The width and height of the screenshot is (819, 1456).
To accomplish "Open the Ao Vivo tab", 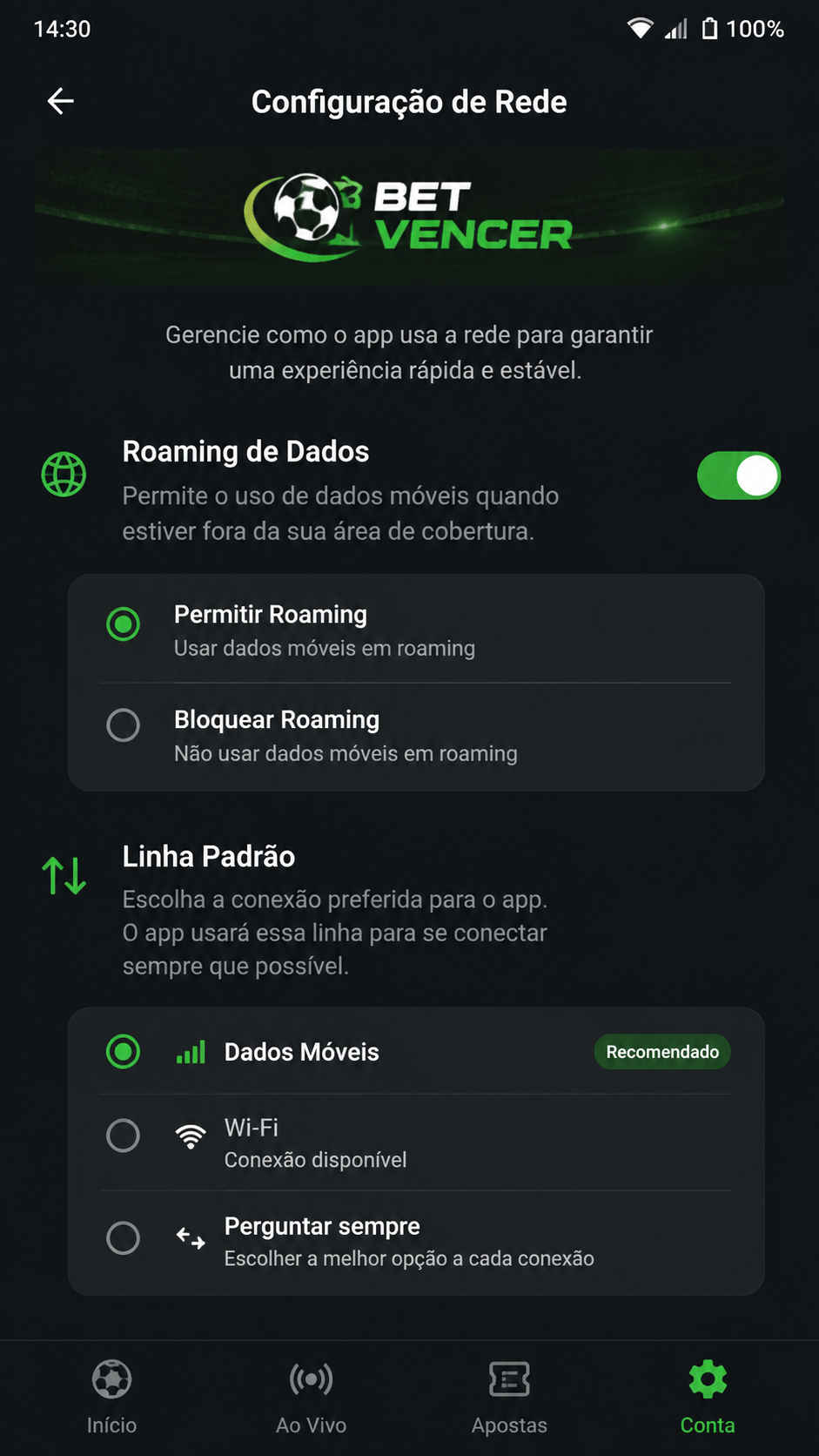I will click(x=311, y=1398).
